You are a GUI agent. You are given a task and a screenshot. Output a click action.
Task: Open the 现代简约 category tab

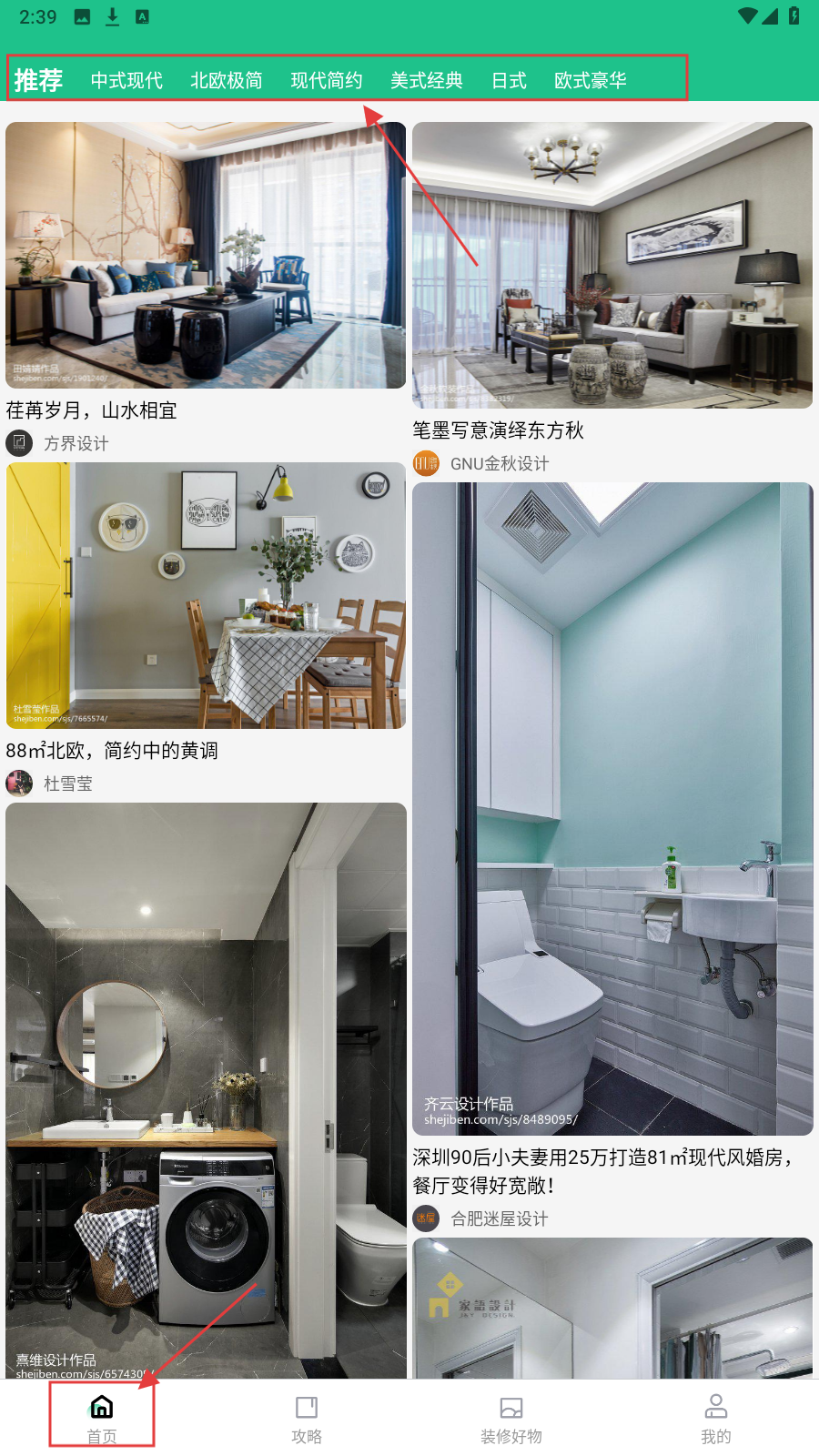point(327,80)
